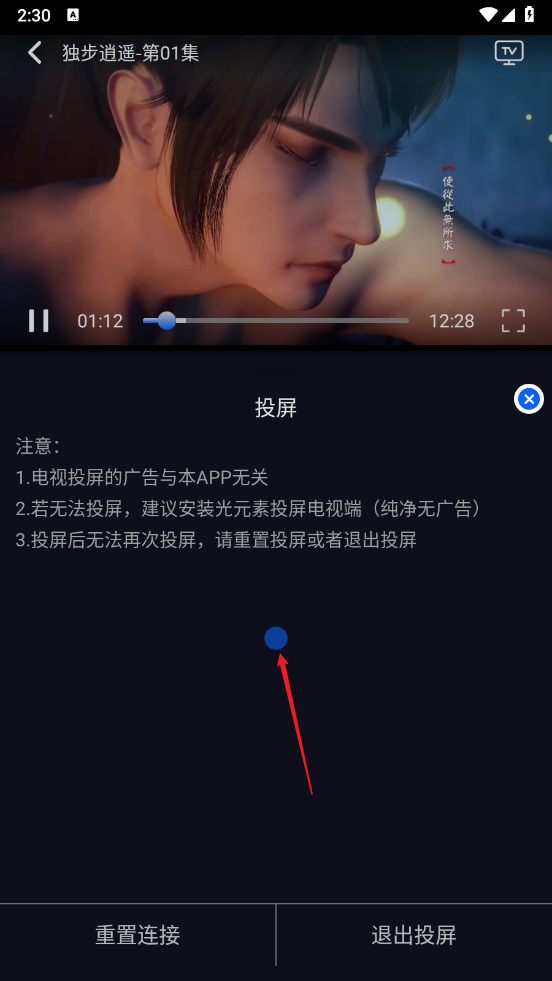Pause the video playback
The width and height of the screenshot is (552, 981).
click(x=39, y=320)
